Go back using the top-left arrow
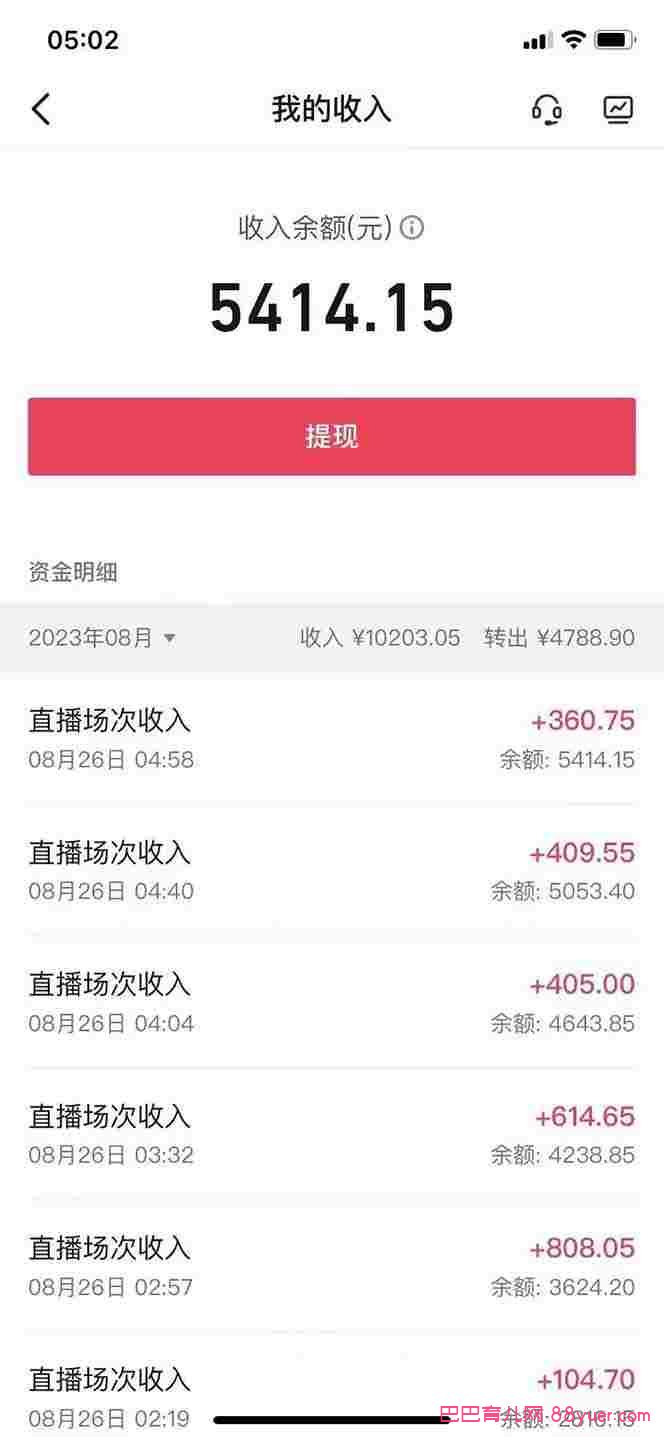 tap(41, 109)
